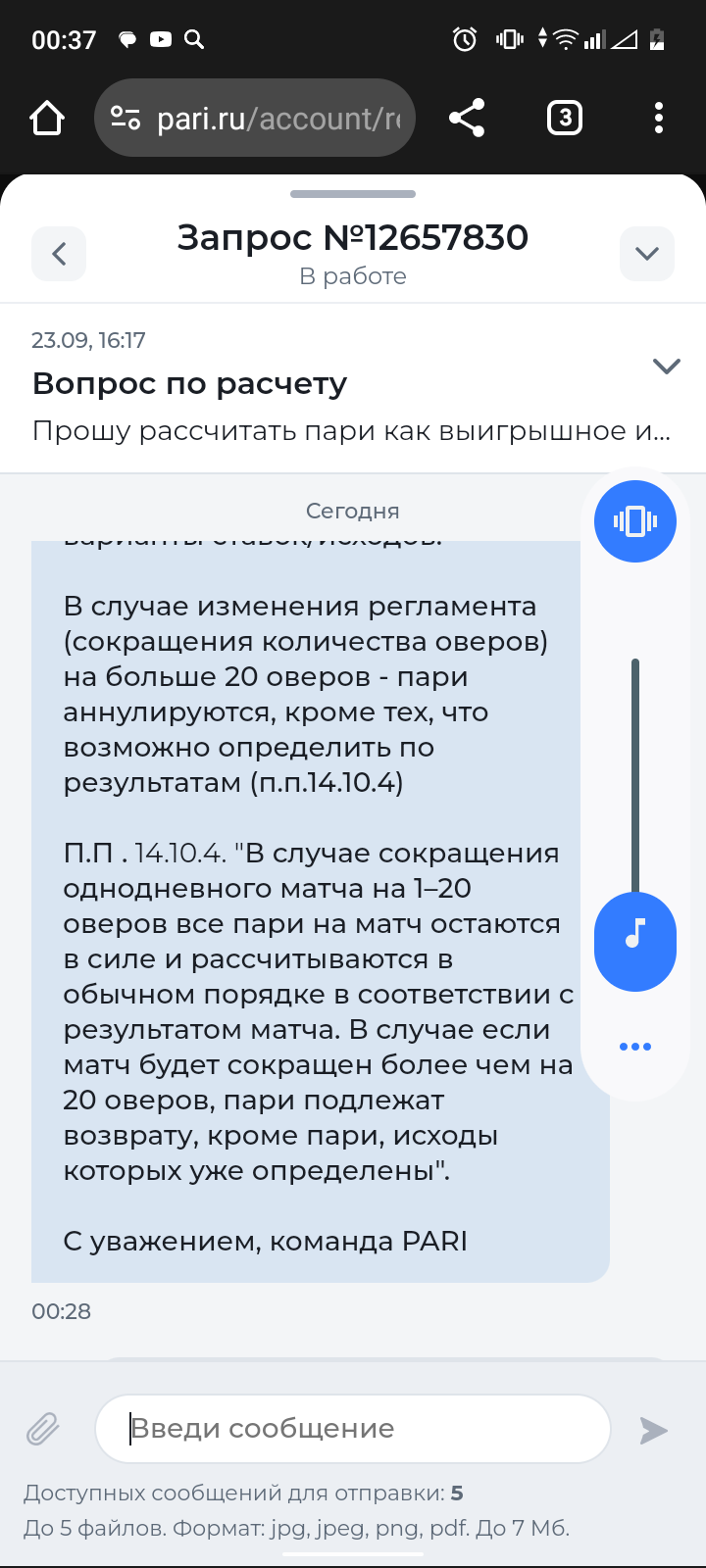Attach a file to the message

tap(43, 1430)
